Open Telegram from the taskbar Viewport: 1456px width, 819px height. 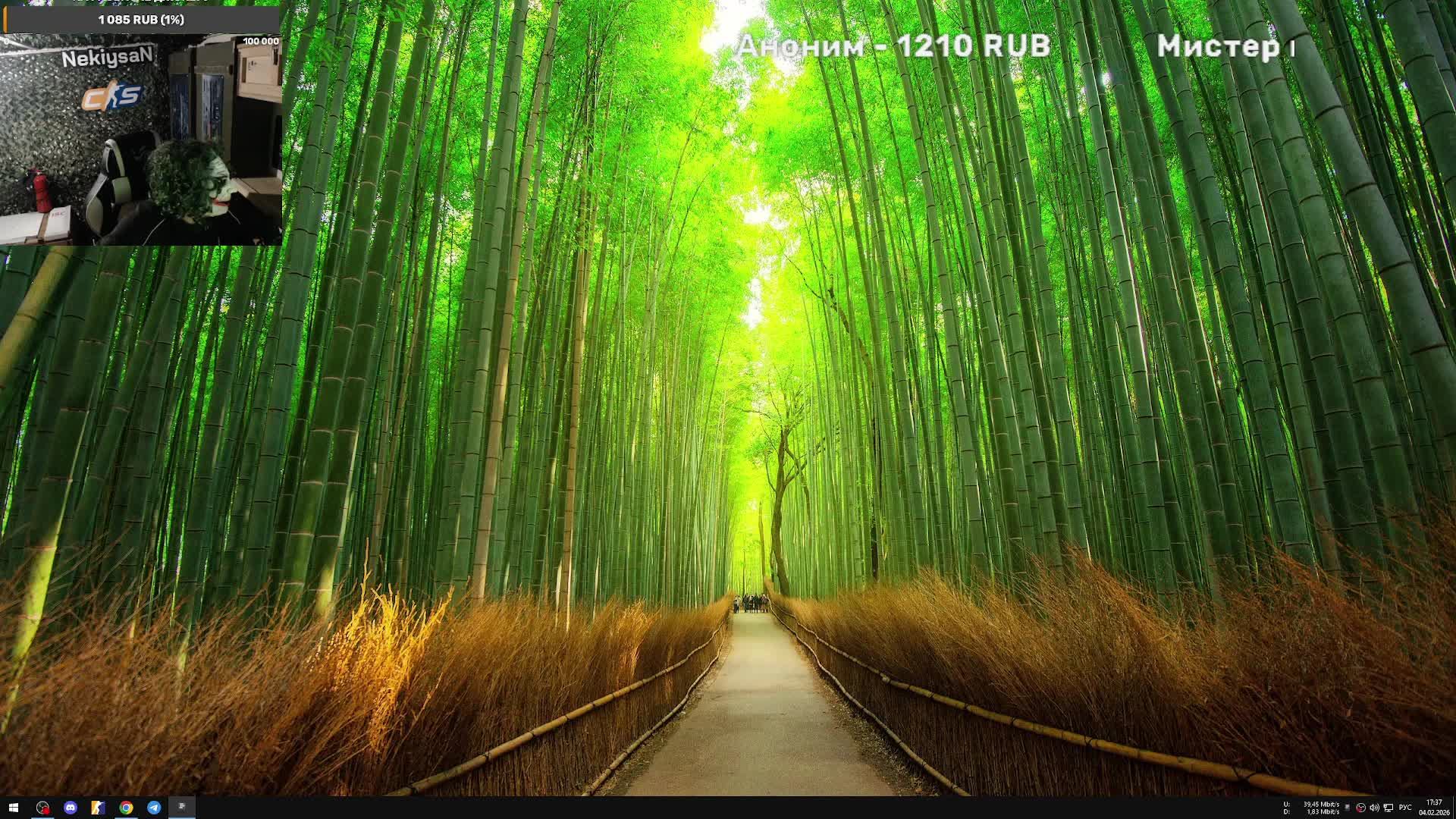tap(154, 808)
